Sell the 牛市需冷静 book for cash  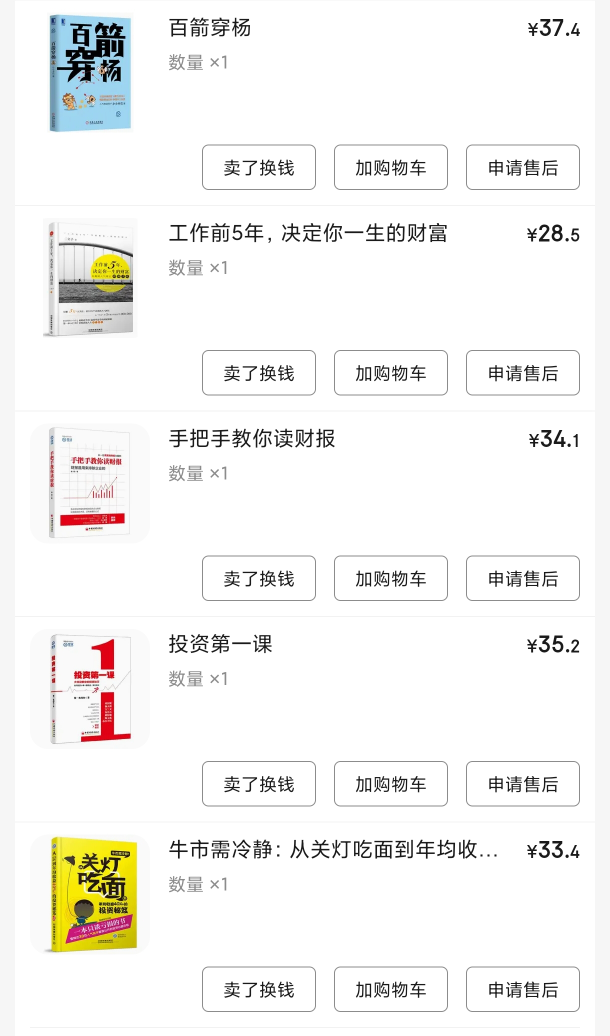click(258, 989)
